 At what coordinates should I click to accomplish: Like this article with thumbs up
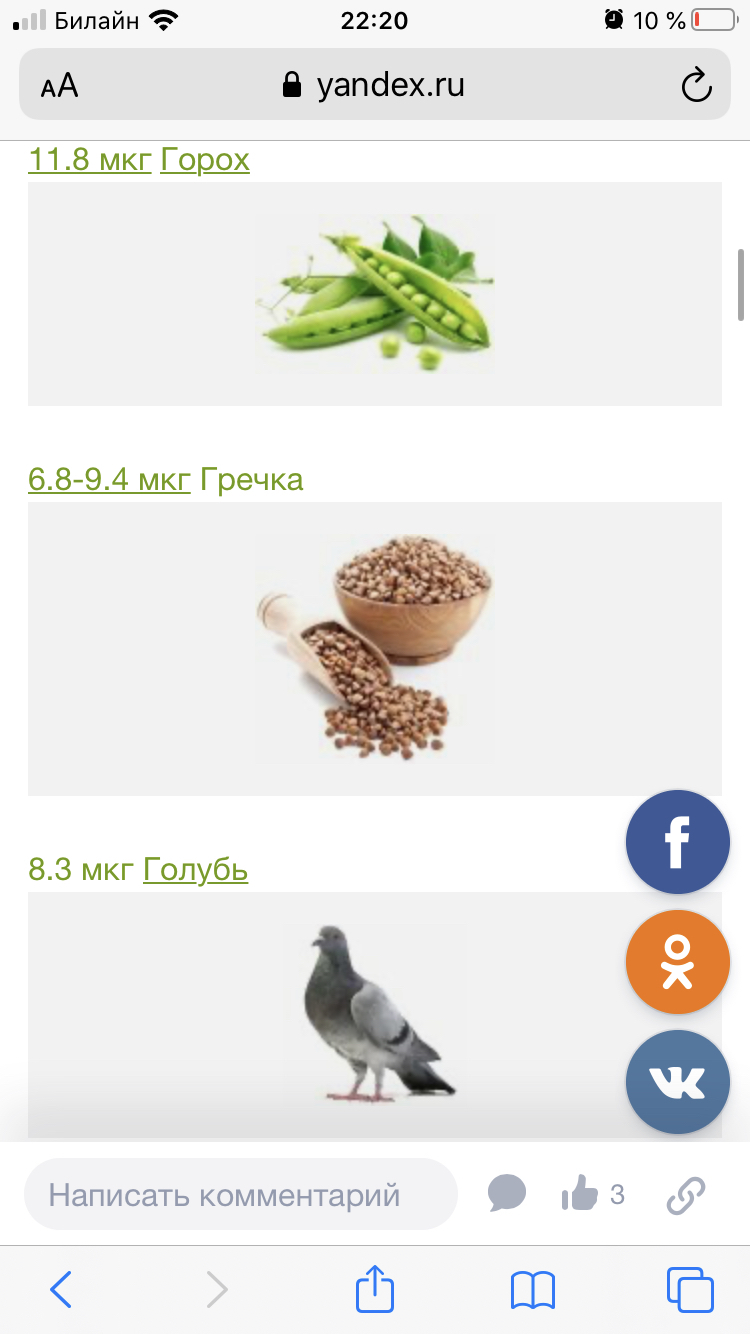[x=580, y=1194]
